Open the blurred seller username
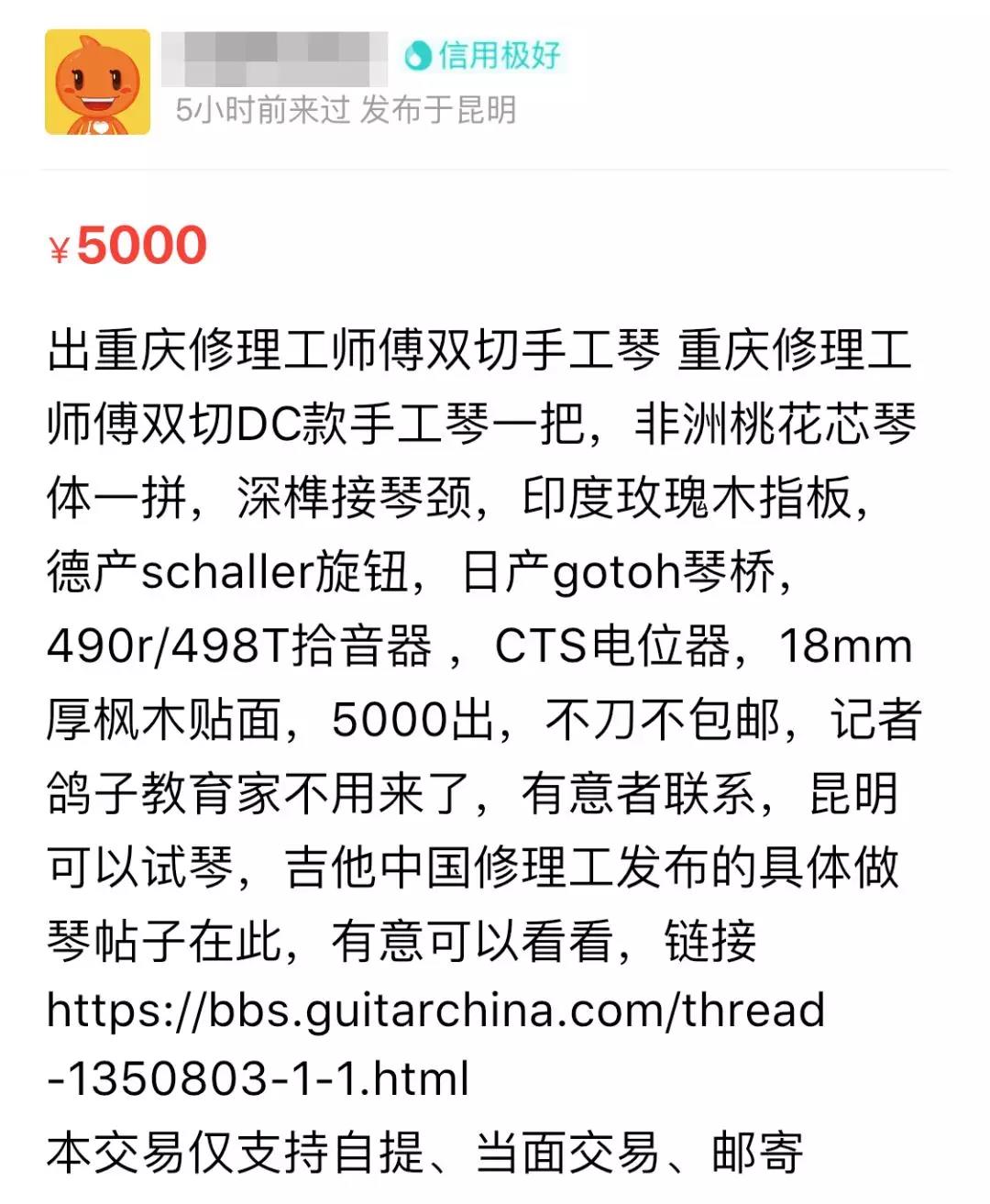Viewport: 990px width, 1204px height. (x=274, y=58)
